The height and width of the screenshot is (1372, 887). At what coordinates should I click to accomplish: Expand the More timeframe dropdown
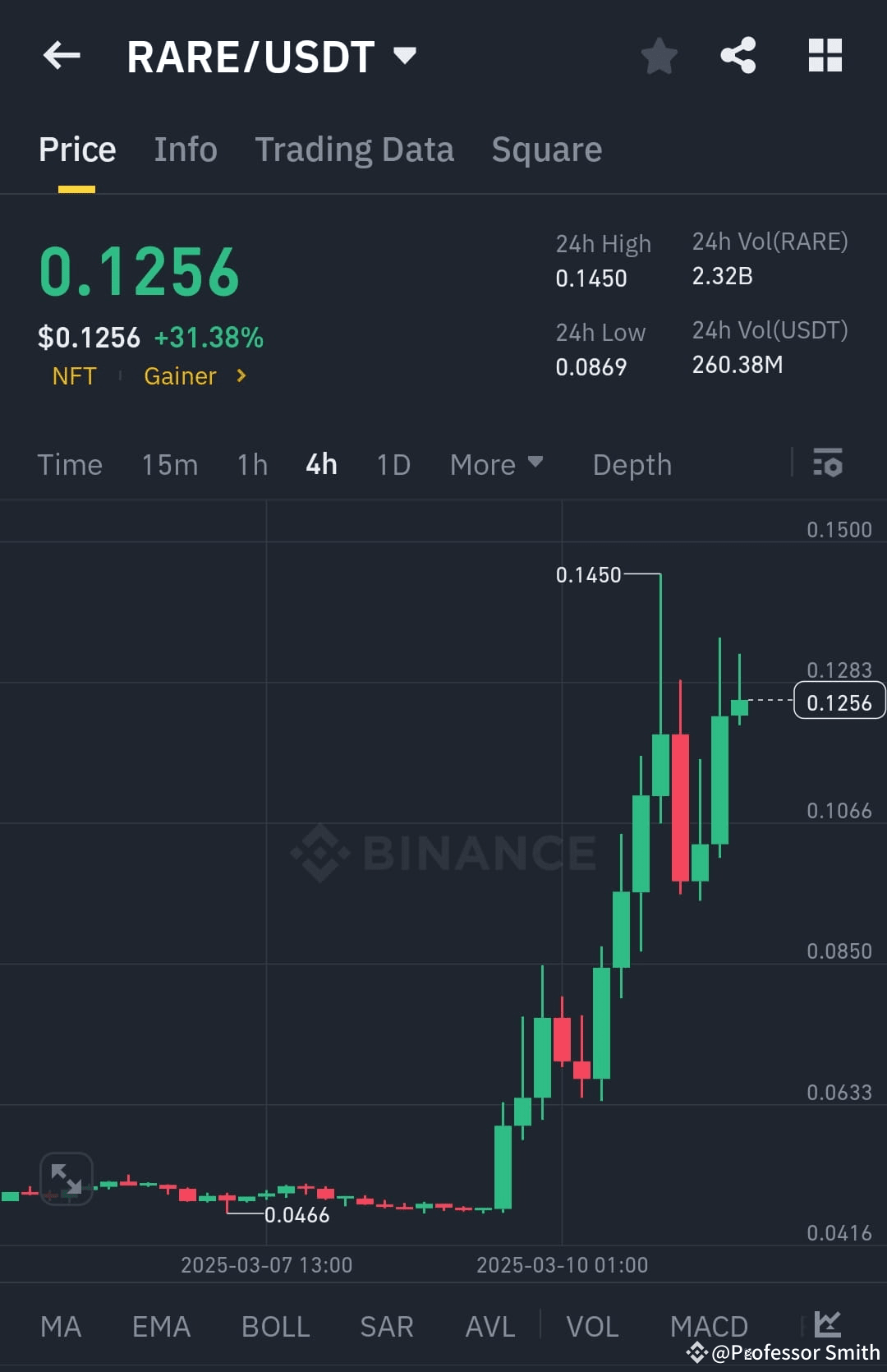point(496,464)
